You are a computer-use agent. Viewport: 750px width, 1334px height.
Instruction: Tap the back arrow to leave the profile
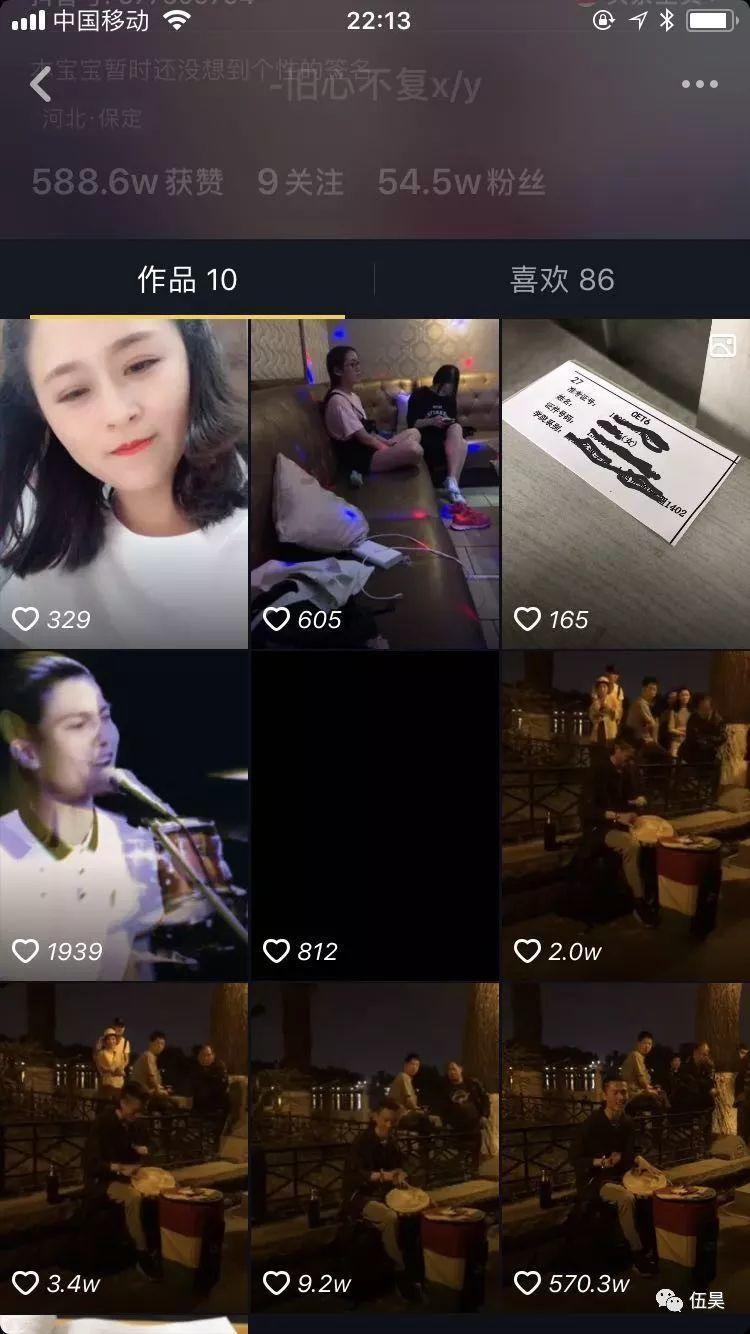[x=42, y=84]
